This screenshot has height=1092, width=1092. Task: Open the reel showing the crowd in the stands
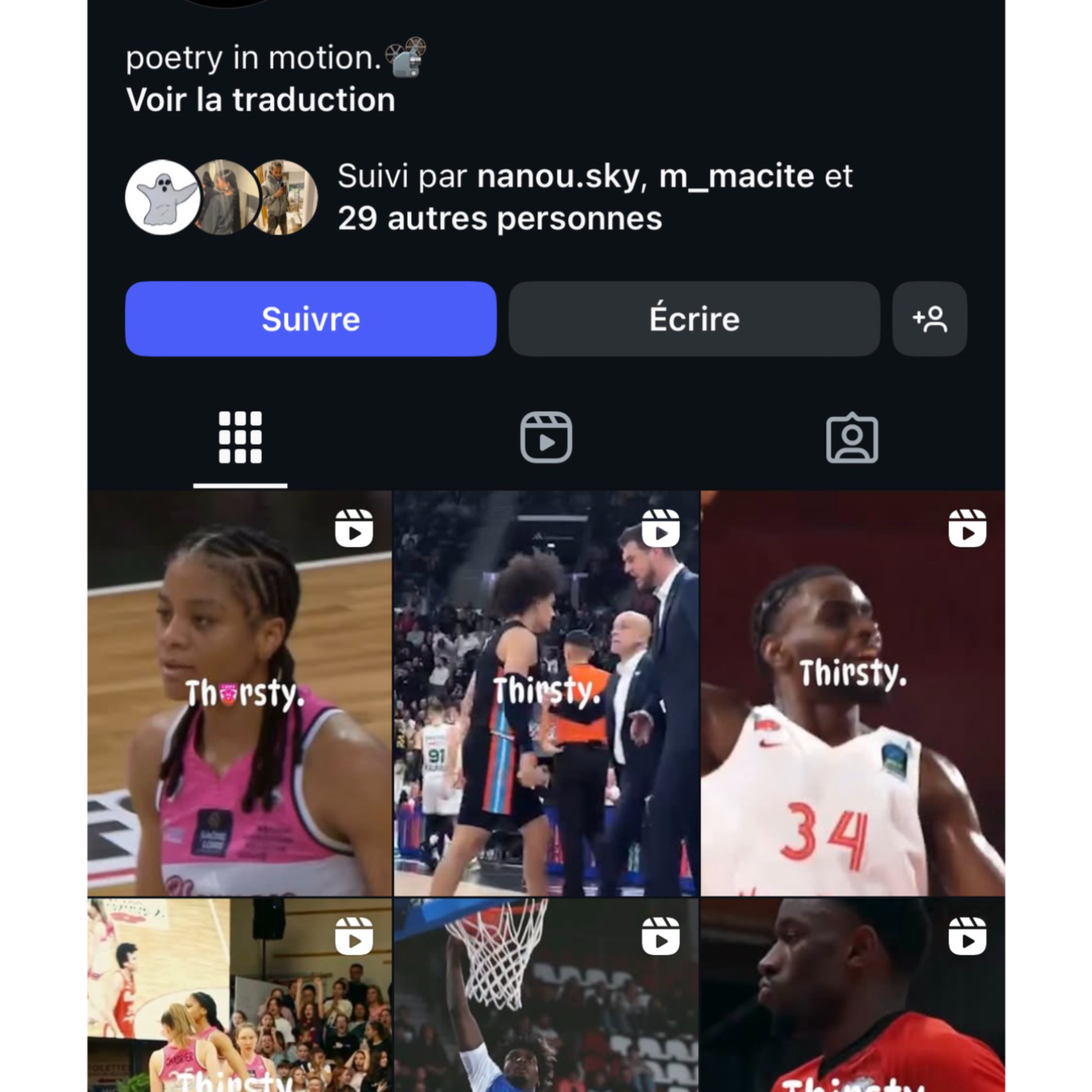pos(239,994)
